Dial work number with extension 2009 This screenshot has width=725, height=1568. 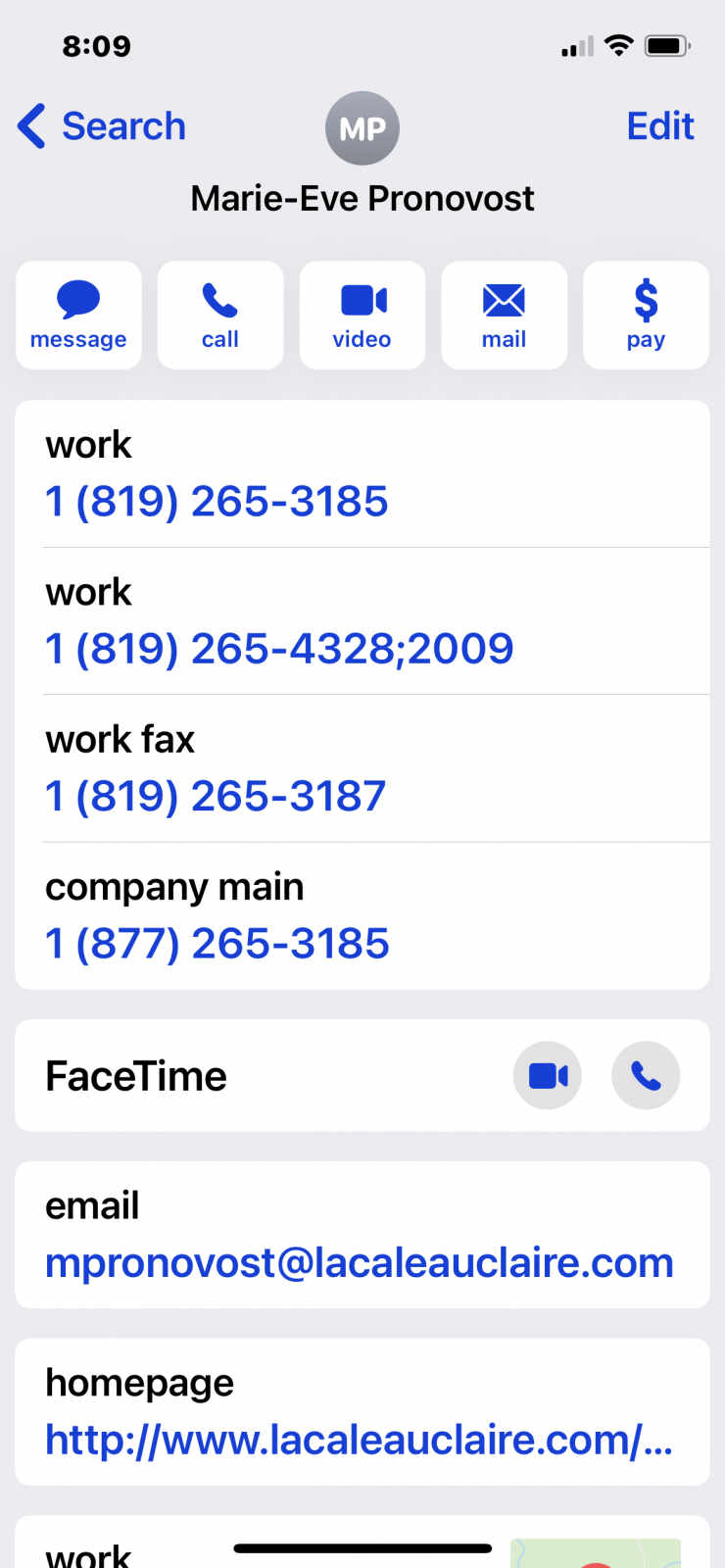pos(362,621)
